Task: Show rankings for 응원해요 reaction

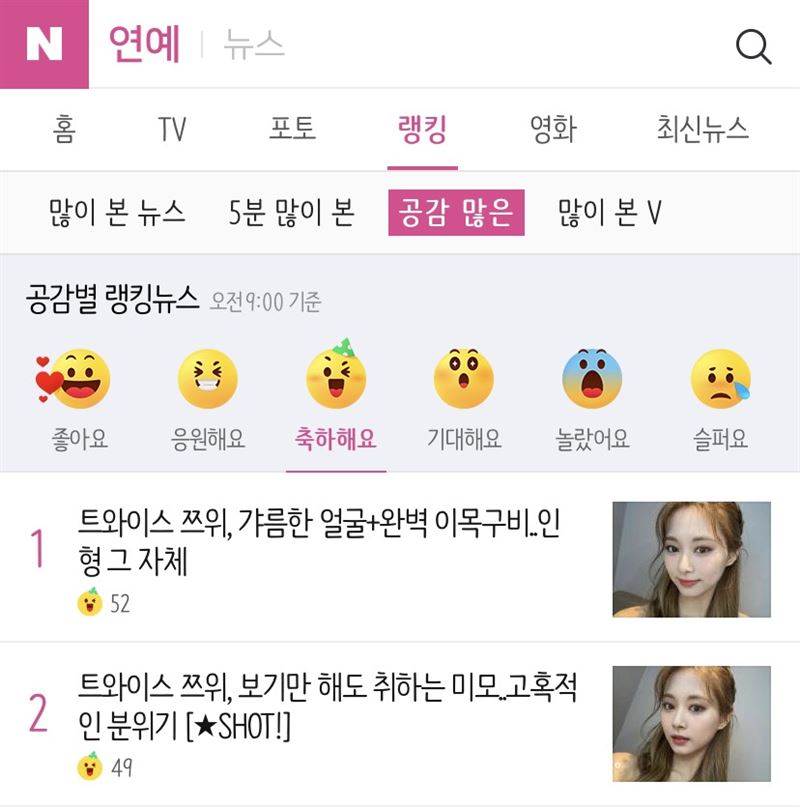Action: (208, 397)
